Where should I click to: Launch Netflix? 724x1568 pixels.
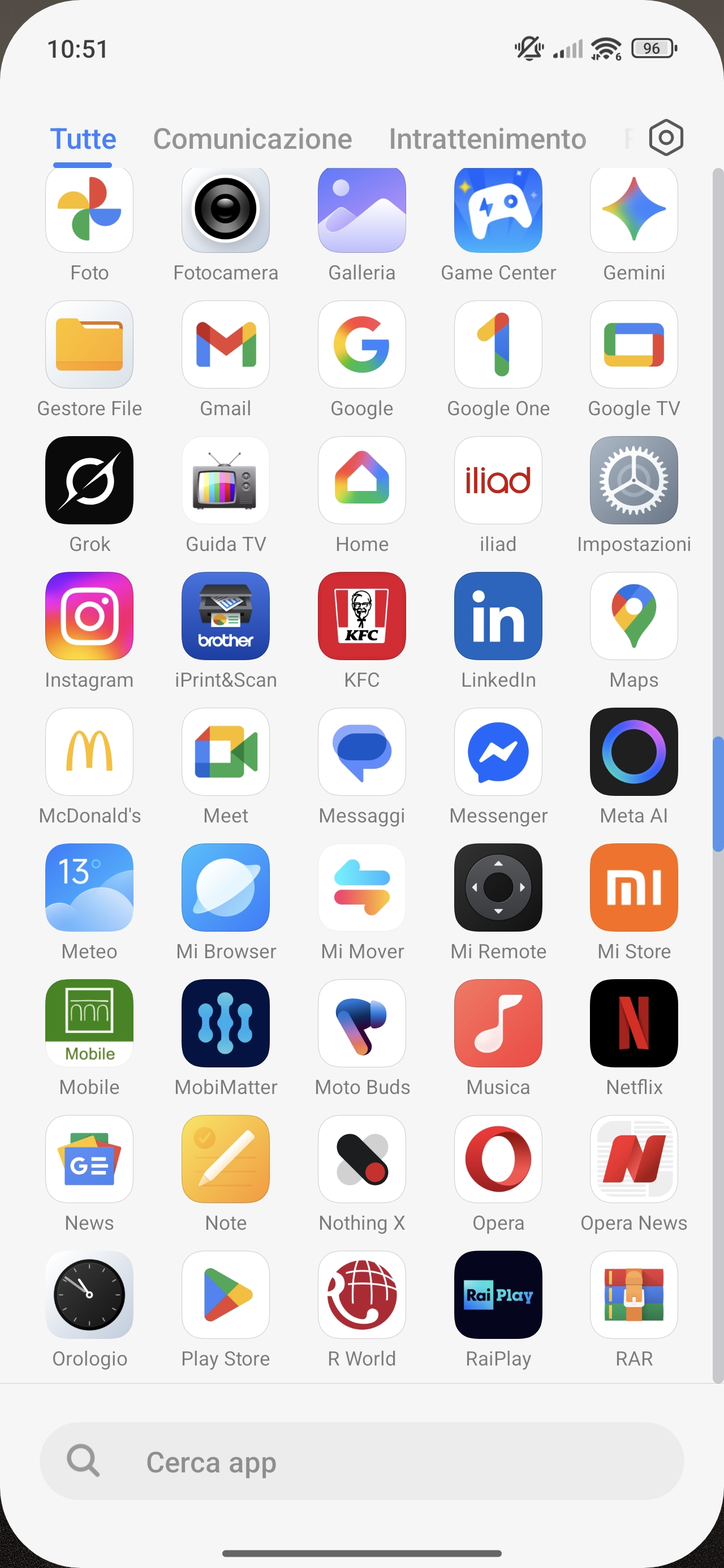pos(634,1024)
